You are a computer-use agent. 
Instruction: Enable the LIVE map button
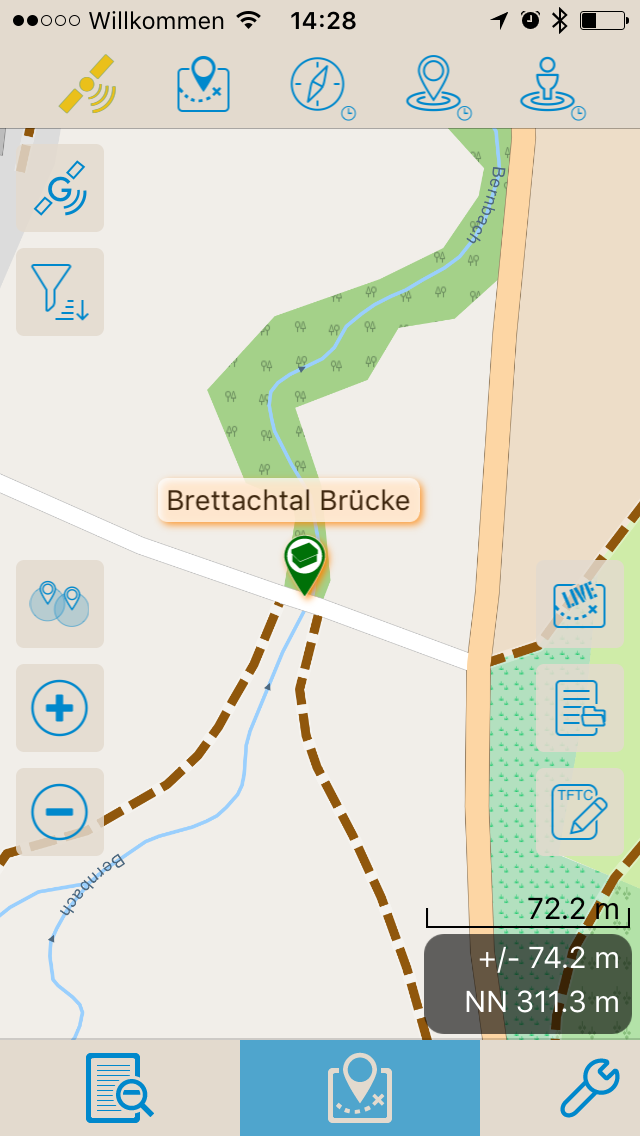580,604
